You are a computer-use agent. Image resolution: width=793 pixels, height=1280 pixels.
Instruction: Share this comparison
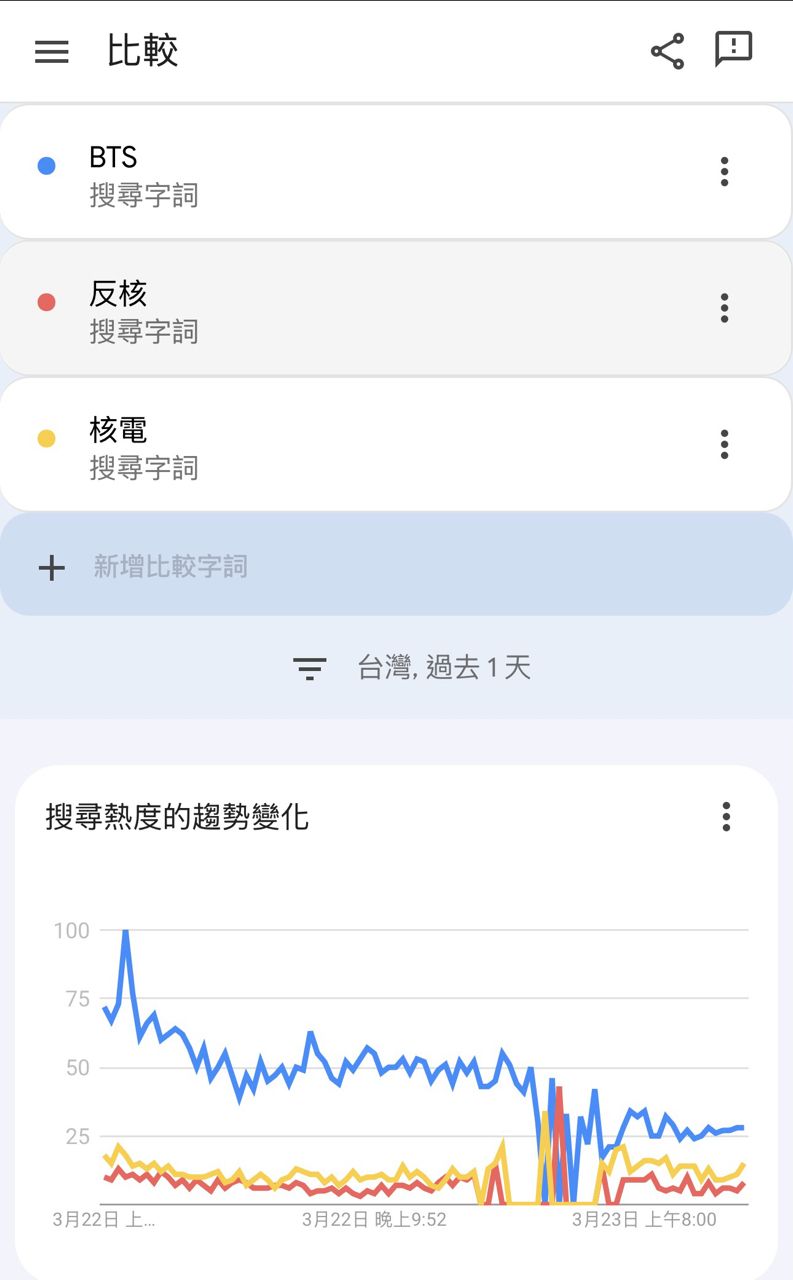[667, 51]
